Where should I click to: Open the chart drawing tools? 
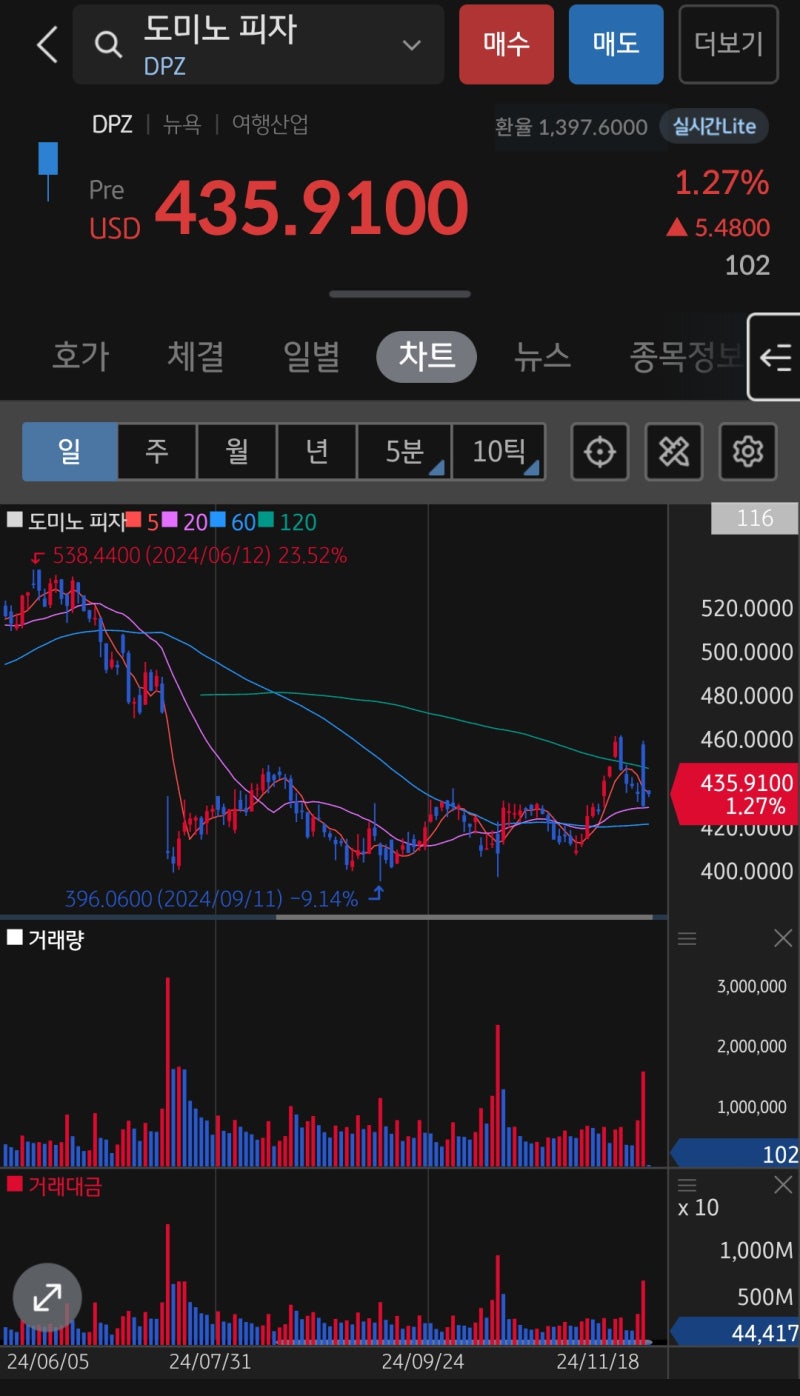[x=674, y=452]
